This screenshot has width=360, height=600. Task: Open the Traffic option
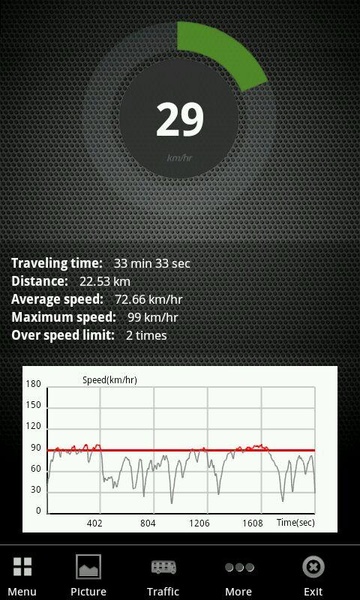pyautogui.click(x=163, y=576)
